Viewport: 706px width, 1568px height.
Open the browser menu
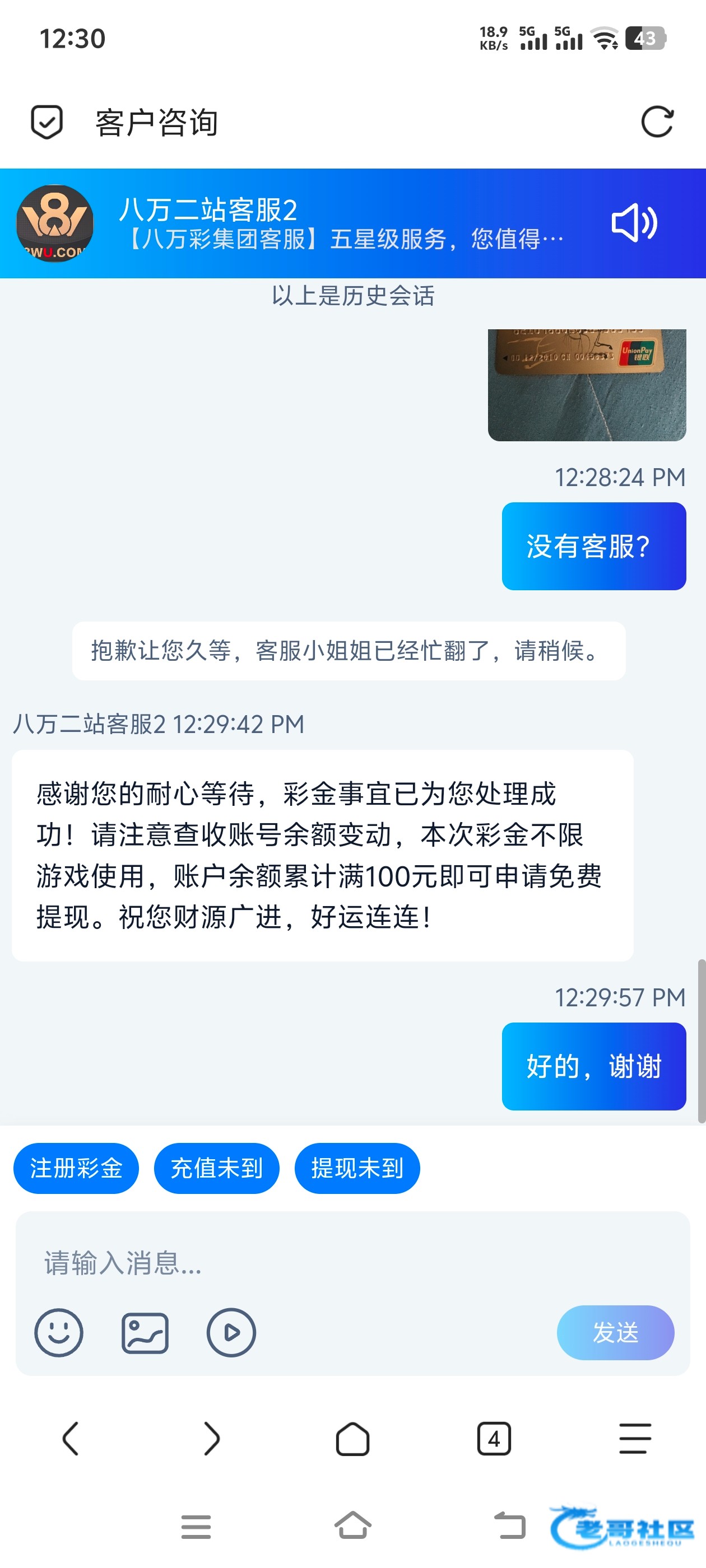pyautogui.click(x=635, y=1438)
